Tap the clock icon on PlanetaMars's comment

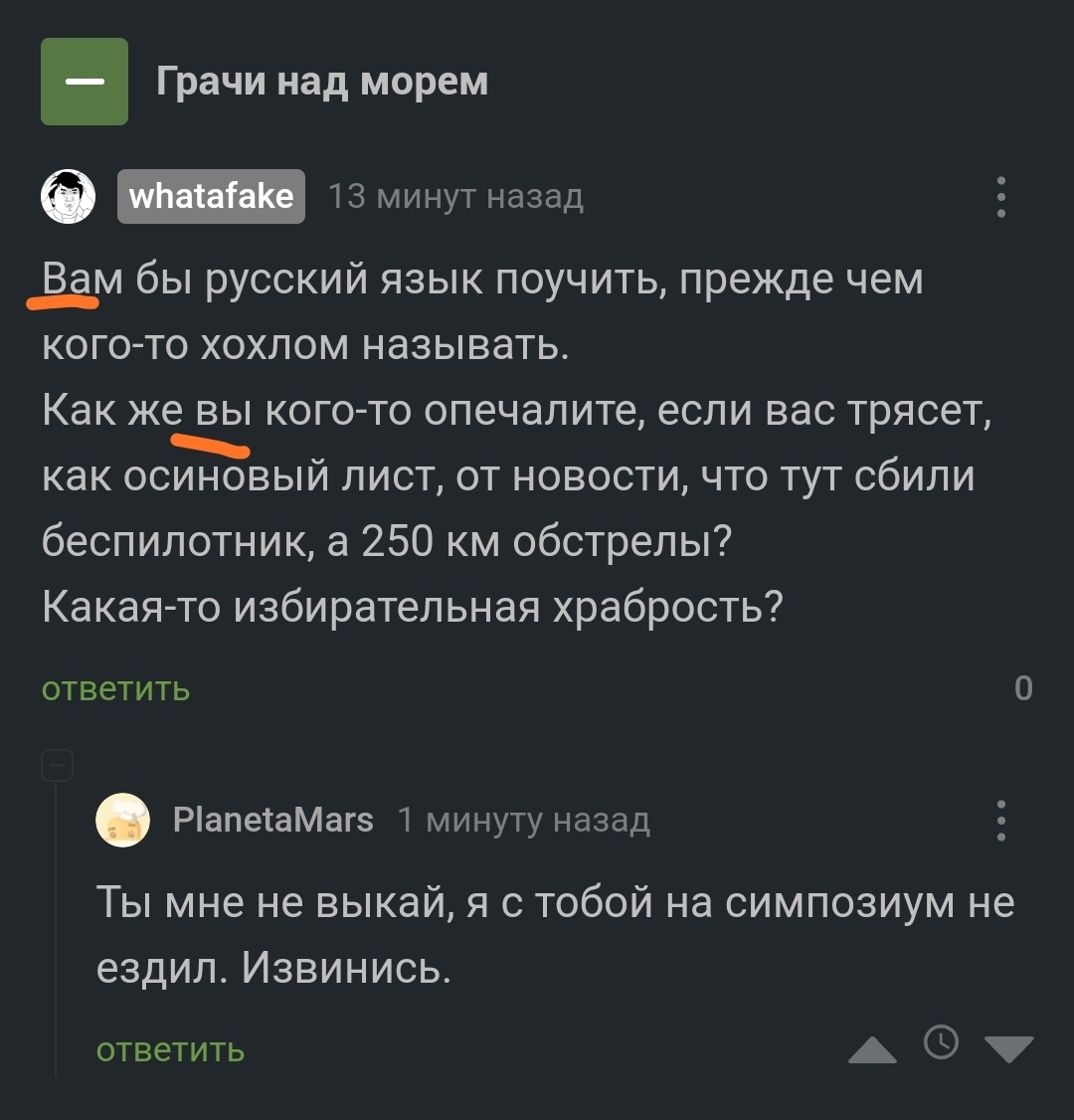941,1042
